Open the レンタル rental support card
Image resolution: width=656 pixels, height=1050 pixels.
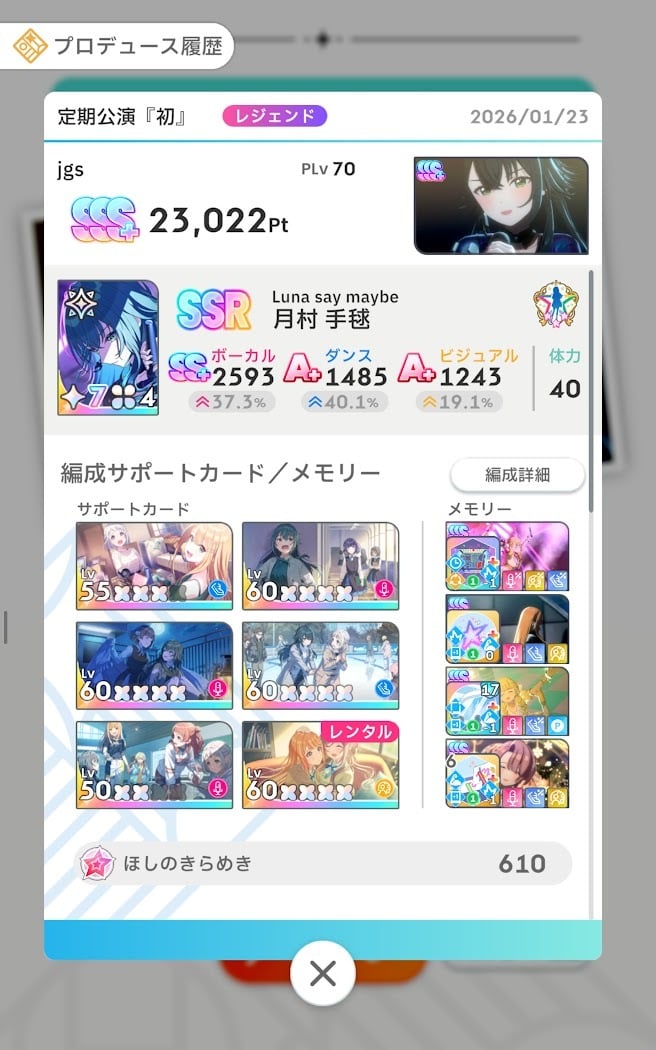click(321, 765)
